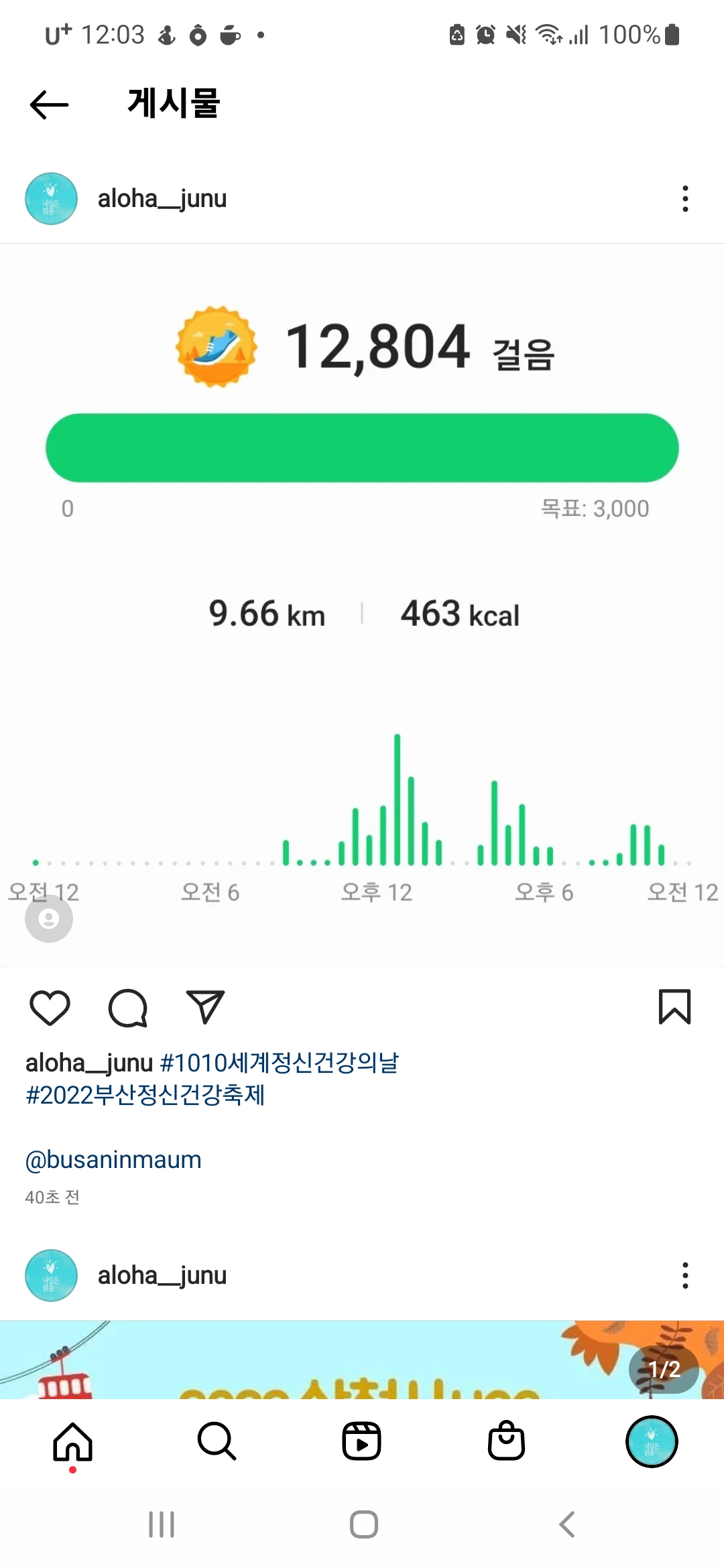Image resolution: width=724 pixels, height=1568 pixels.
Task: Show tagged people on the step count image
Action: (48, 918)
